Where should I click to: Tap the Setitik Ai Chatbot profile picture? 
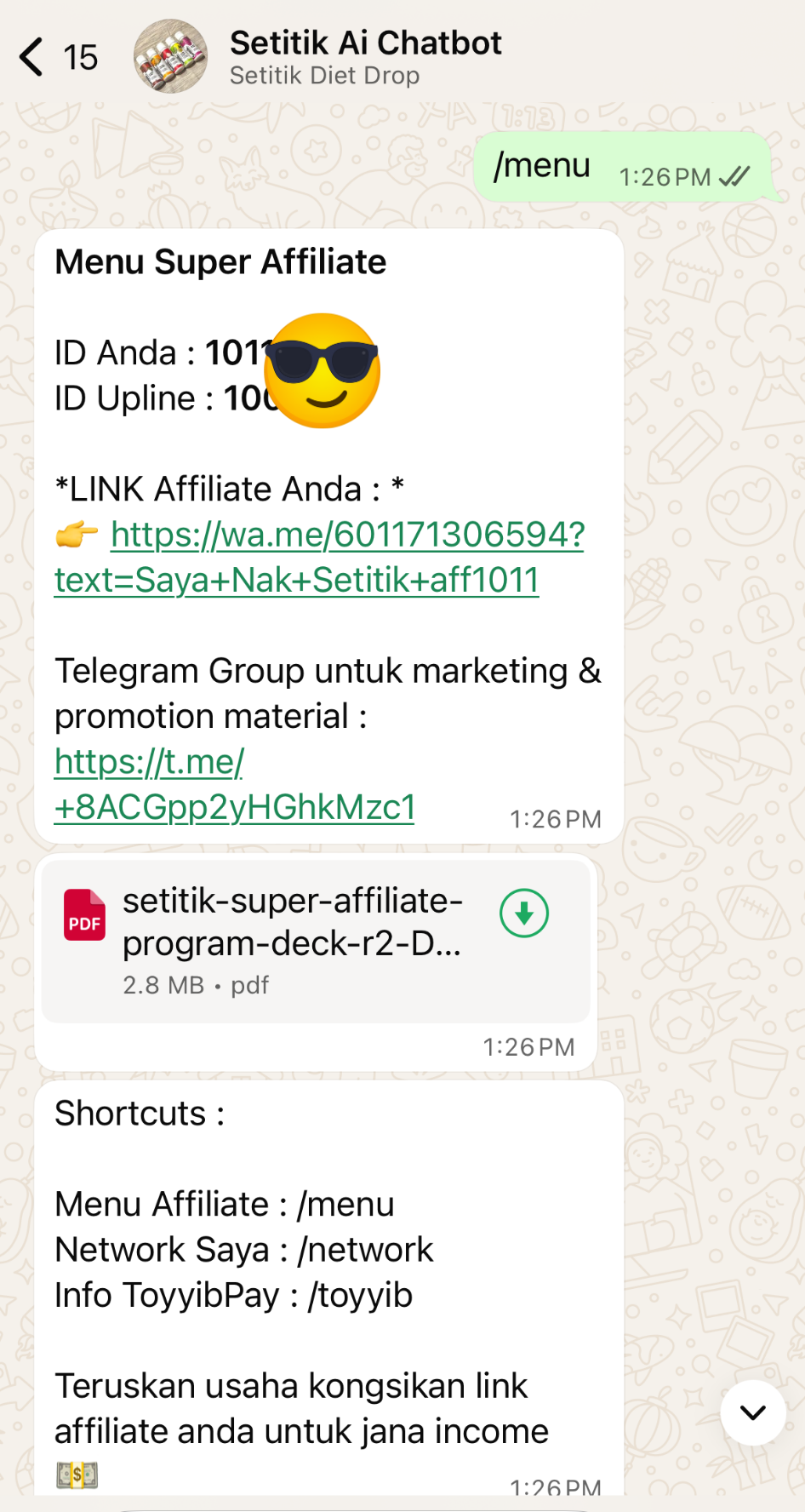click(170, 57)
